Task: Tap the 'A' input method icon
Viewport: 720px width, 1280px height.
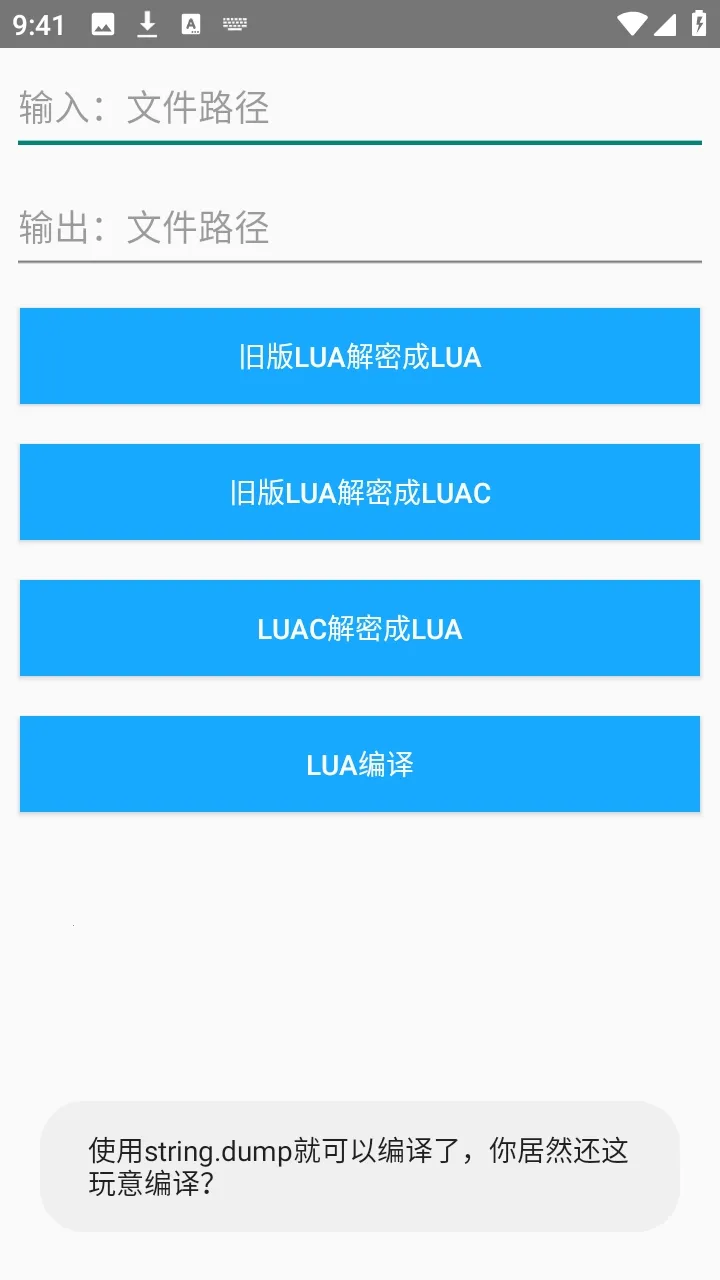Action: pyautogui.click(x=190, y=25)
